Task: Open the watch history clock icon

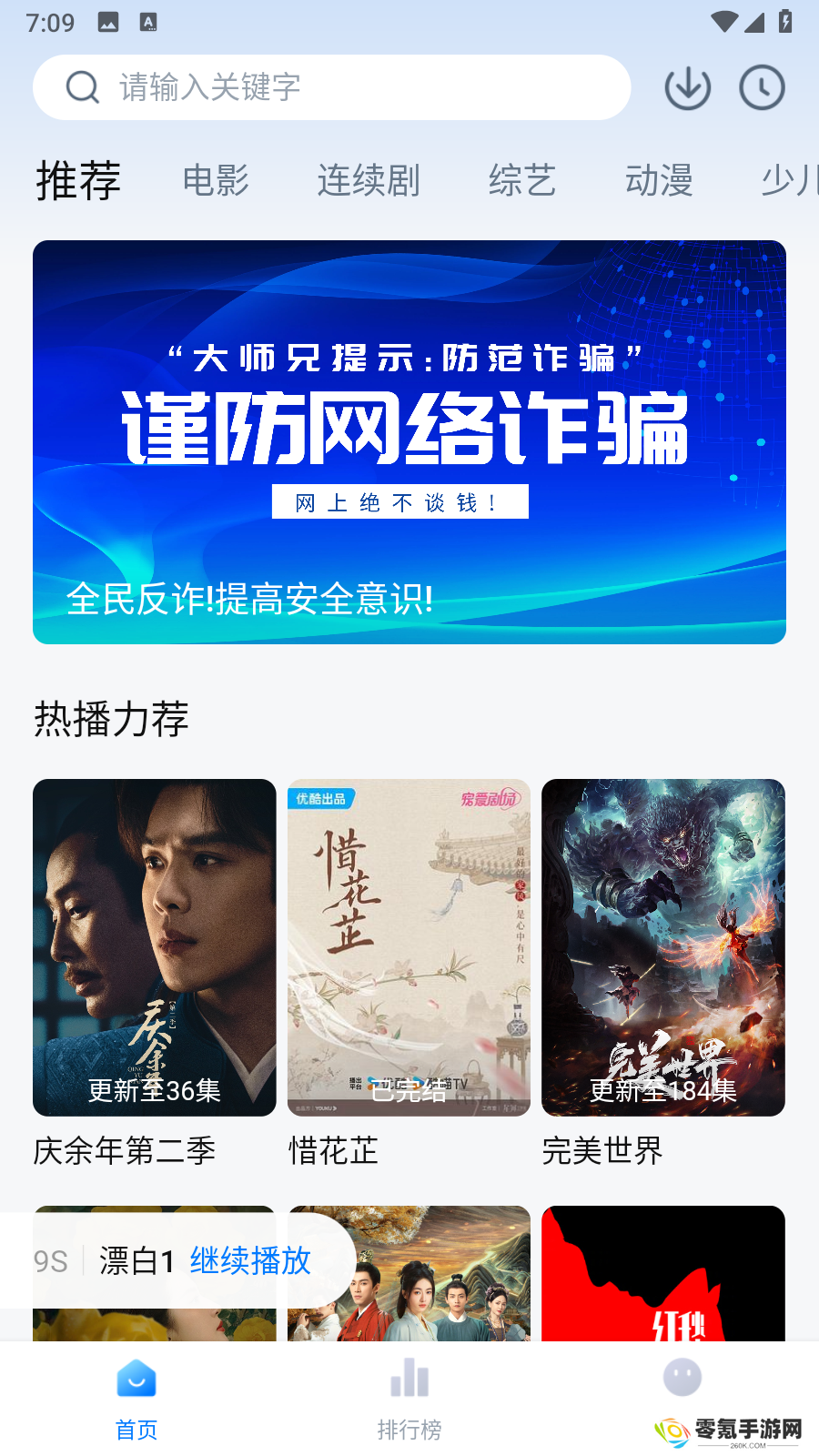Action: (762, 87)
